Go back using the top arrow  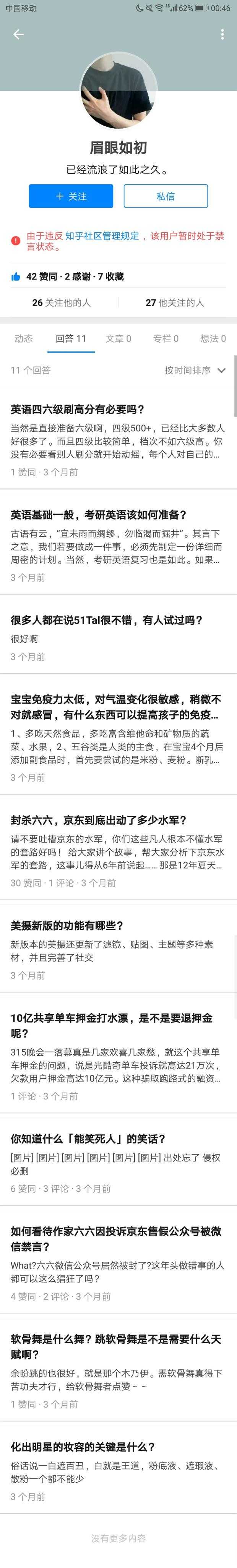pos(18,34)
